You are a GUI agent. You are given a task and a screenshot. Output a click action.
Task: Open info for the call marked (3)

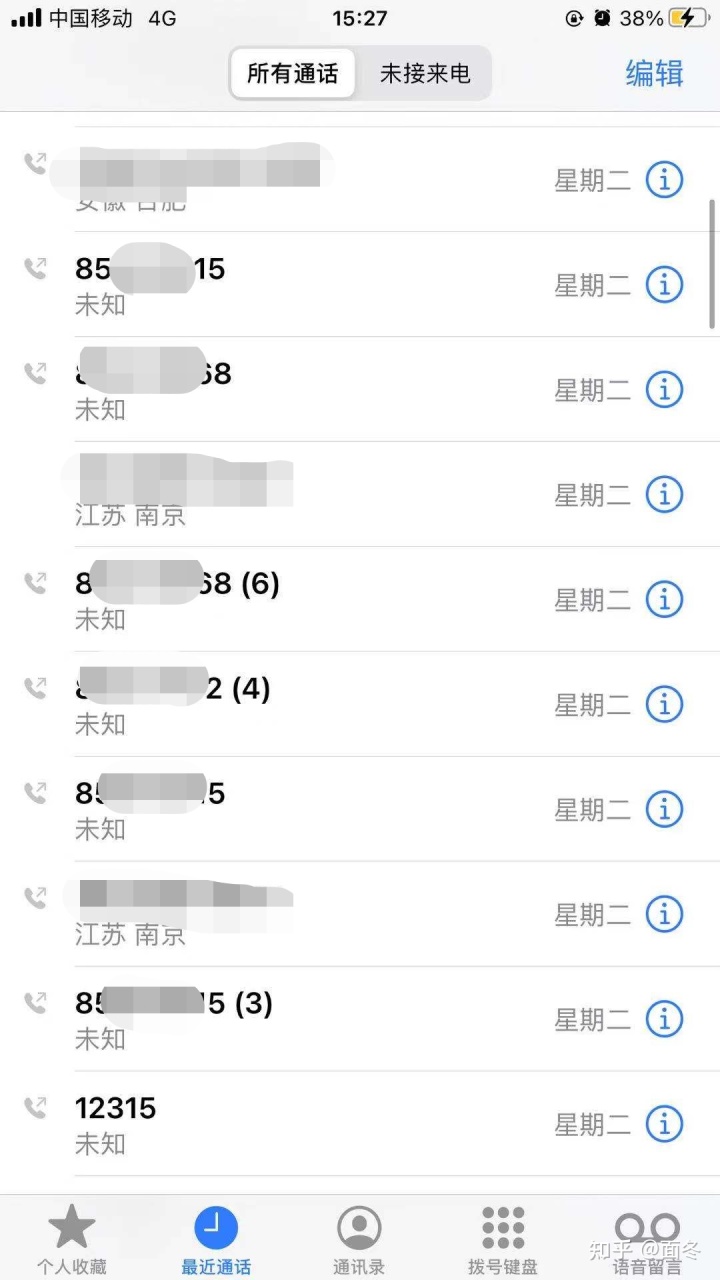[x=664, y=1019]
